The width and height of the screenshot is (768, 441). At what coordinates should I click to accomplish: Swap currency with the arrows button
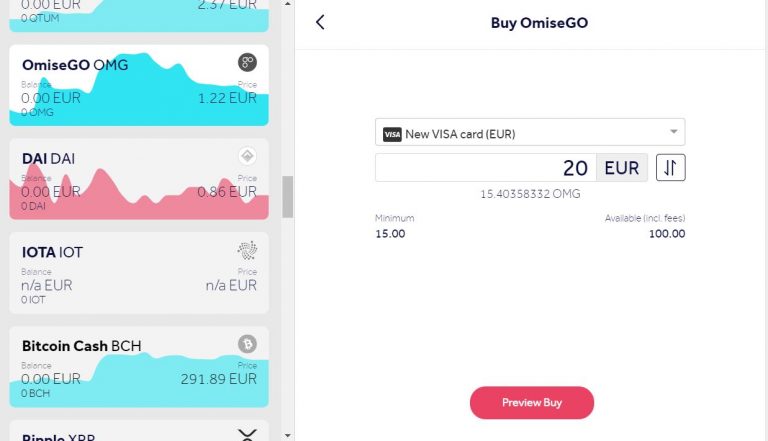click(x=670, y=168)
